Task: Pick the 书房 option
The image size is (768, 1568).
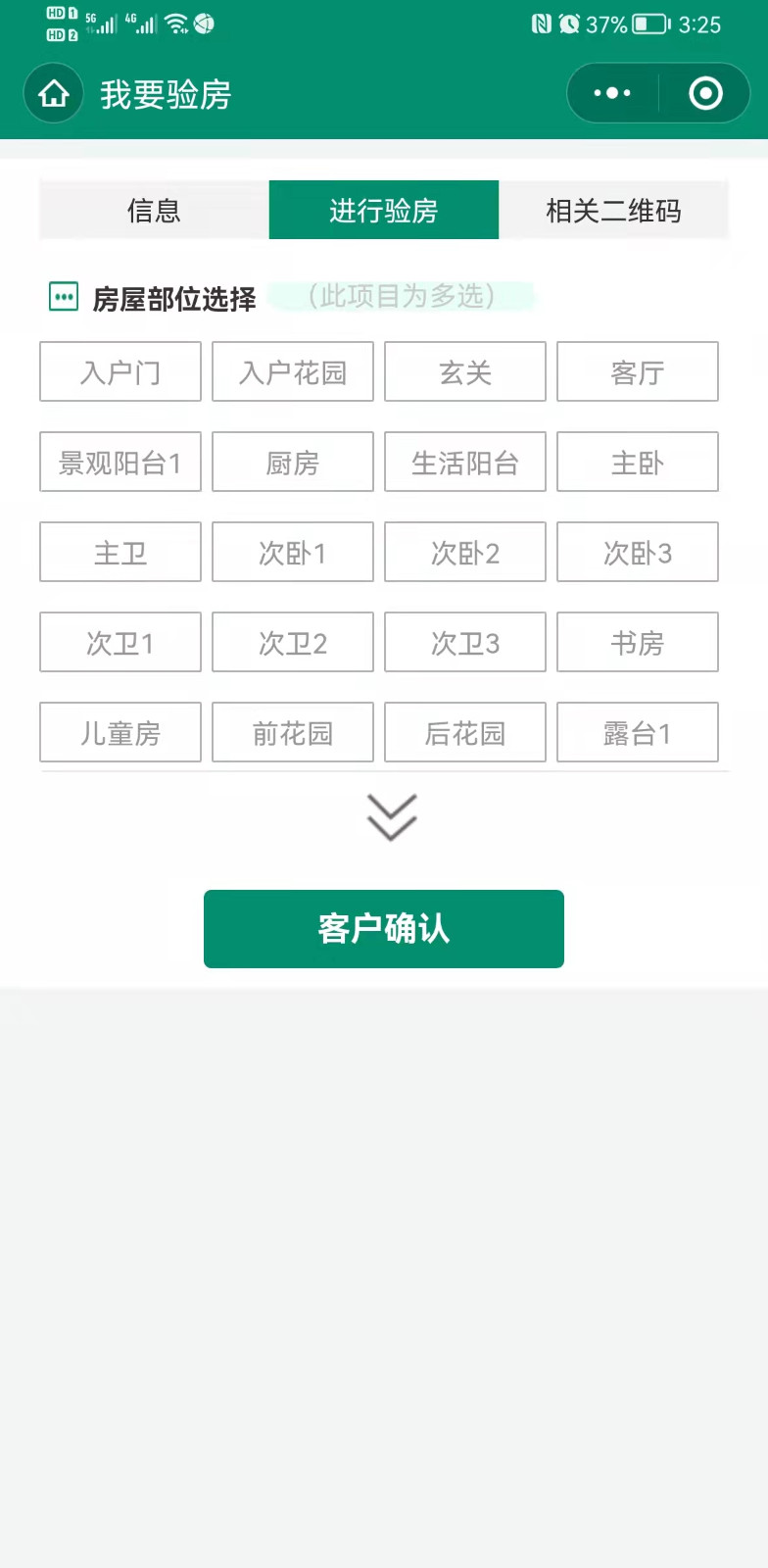Action: 638,642
